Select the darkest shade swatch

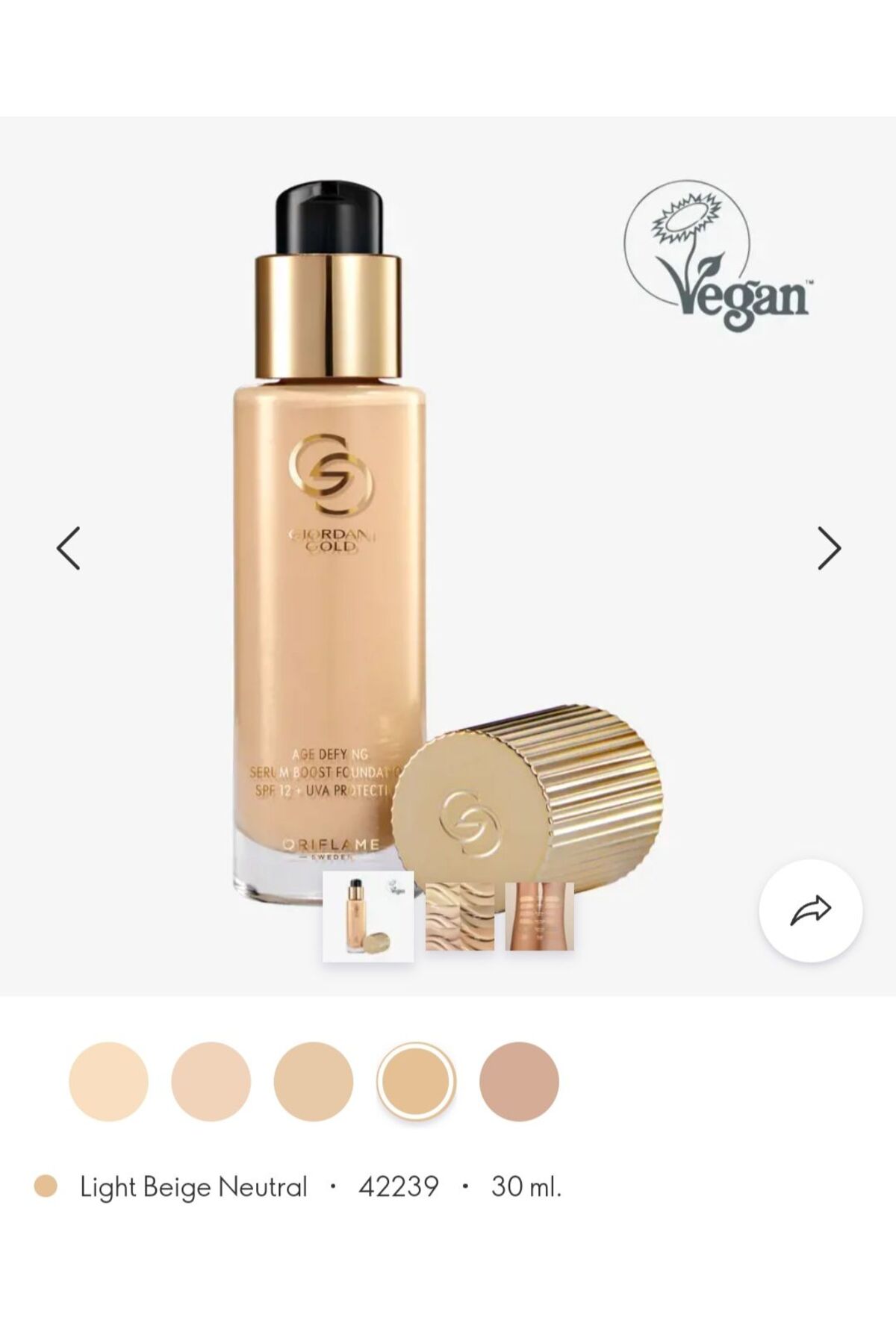click(519, 1082)
